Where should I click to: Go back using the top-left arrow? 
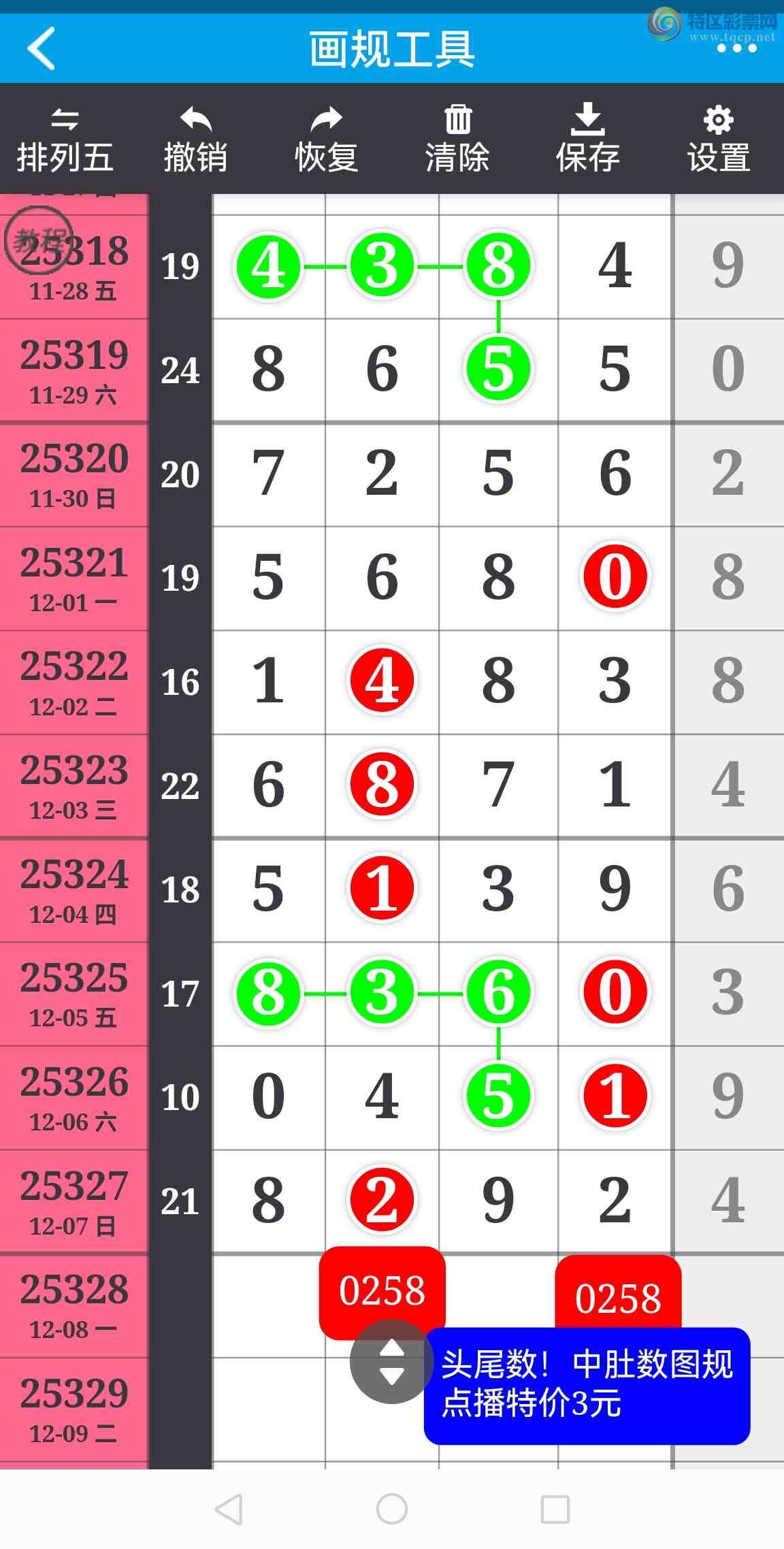pyautogui.click(x=41, y=48)
